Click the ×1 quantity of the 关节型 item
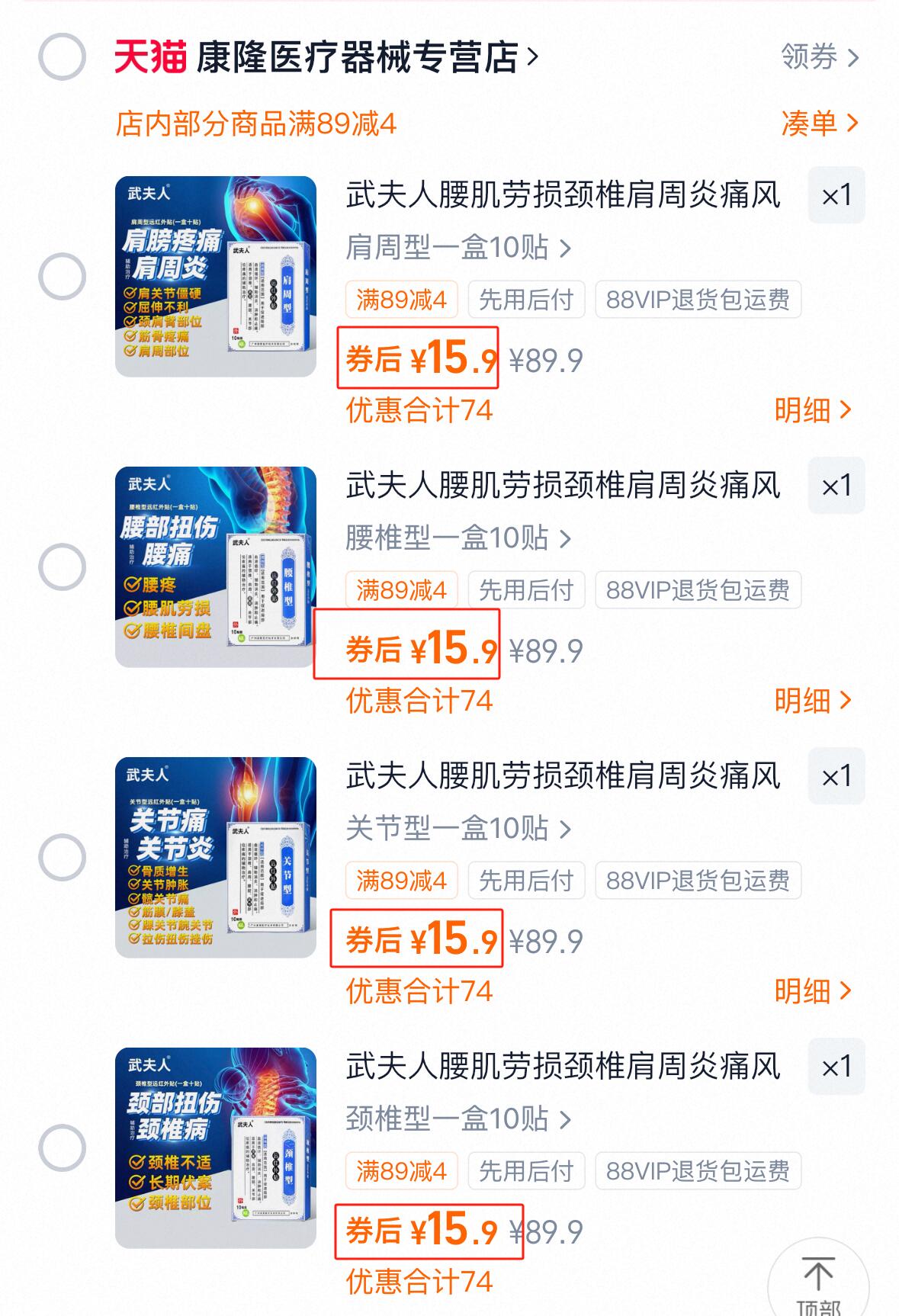This screenshot has width=899, height=1316. click(x=836, y=776)
